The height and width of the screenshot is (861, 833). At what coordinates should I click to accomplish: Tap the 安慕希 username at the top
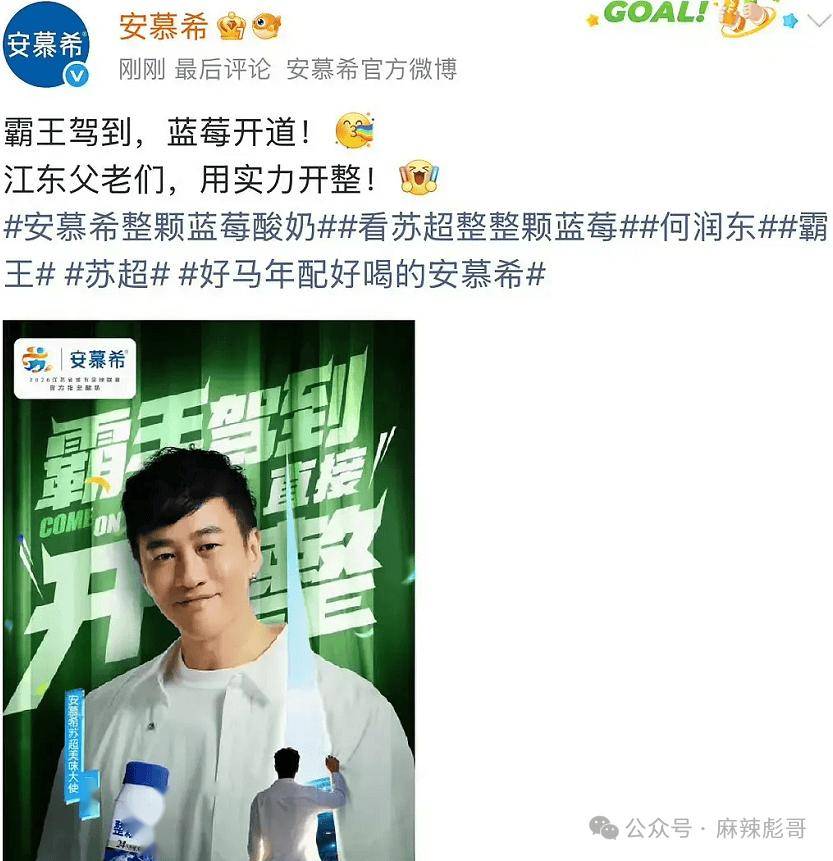[x=163, y=26]
